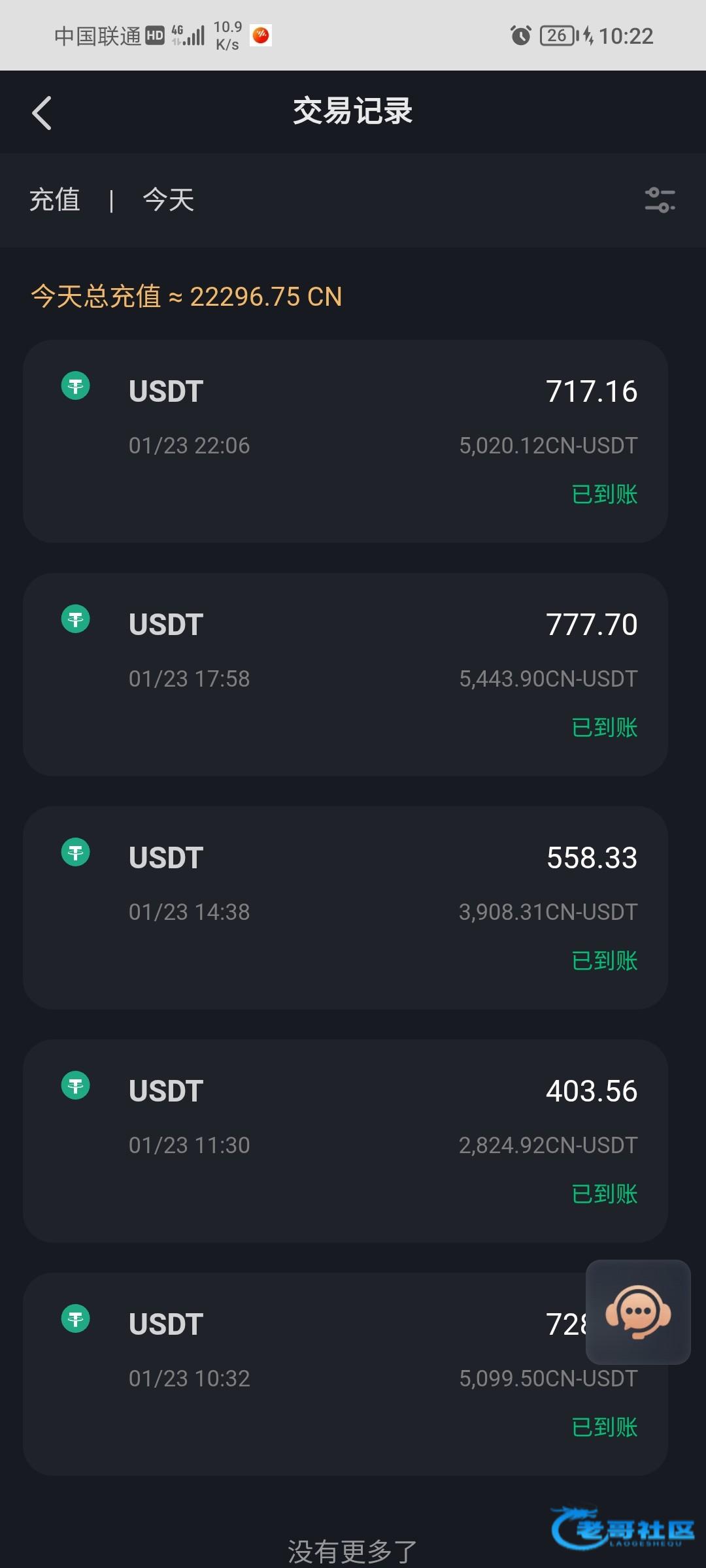The width and height of the screenshot is (706, 1568).
Task: View the 777.70 USDT deposit record
Action: tap(345, 674)
